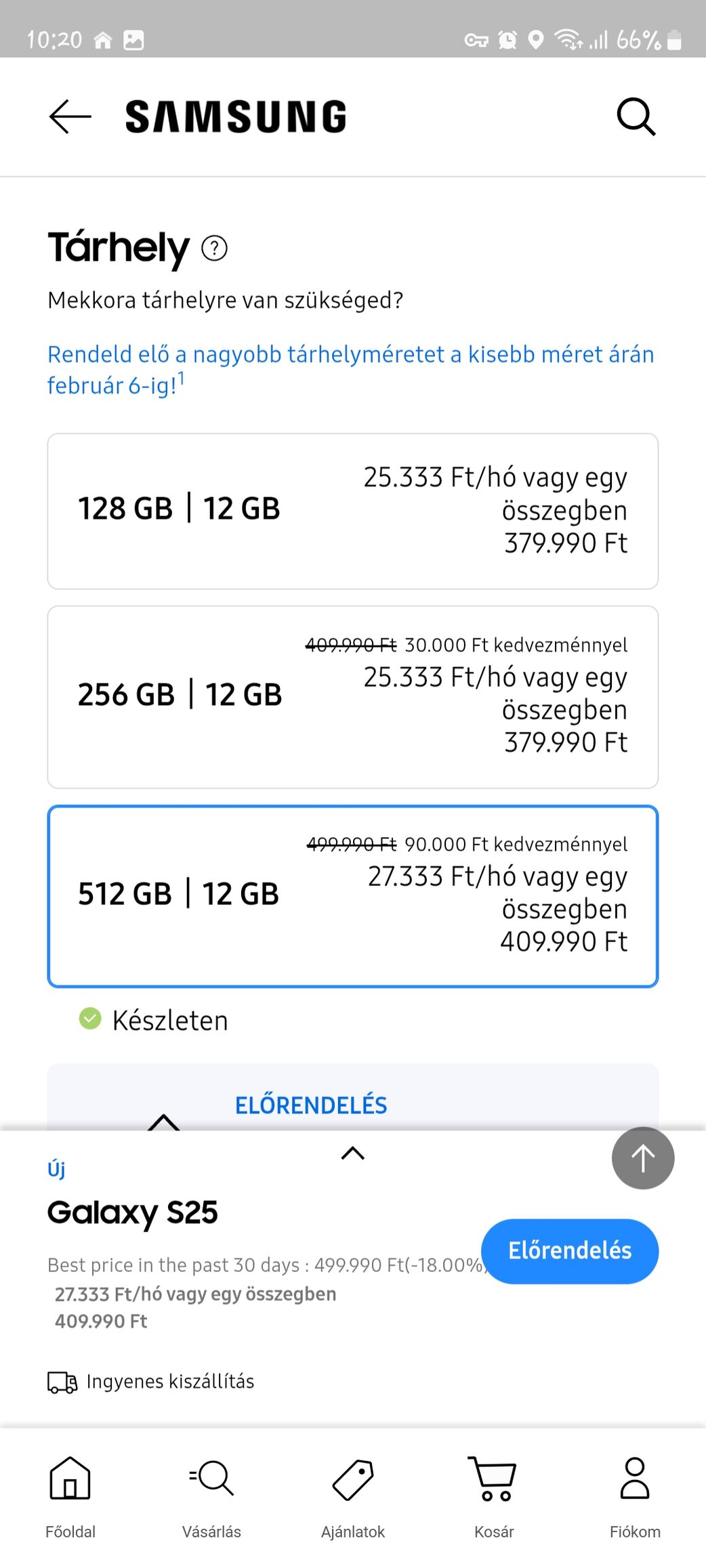Open the Tárhely help question mark

click(215, 248)
